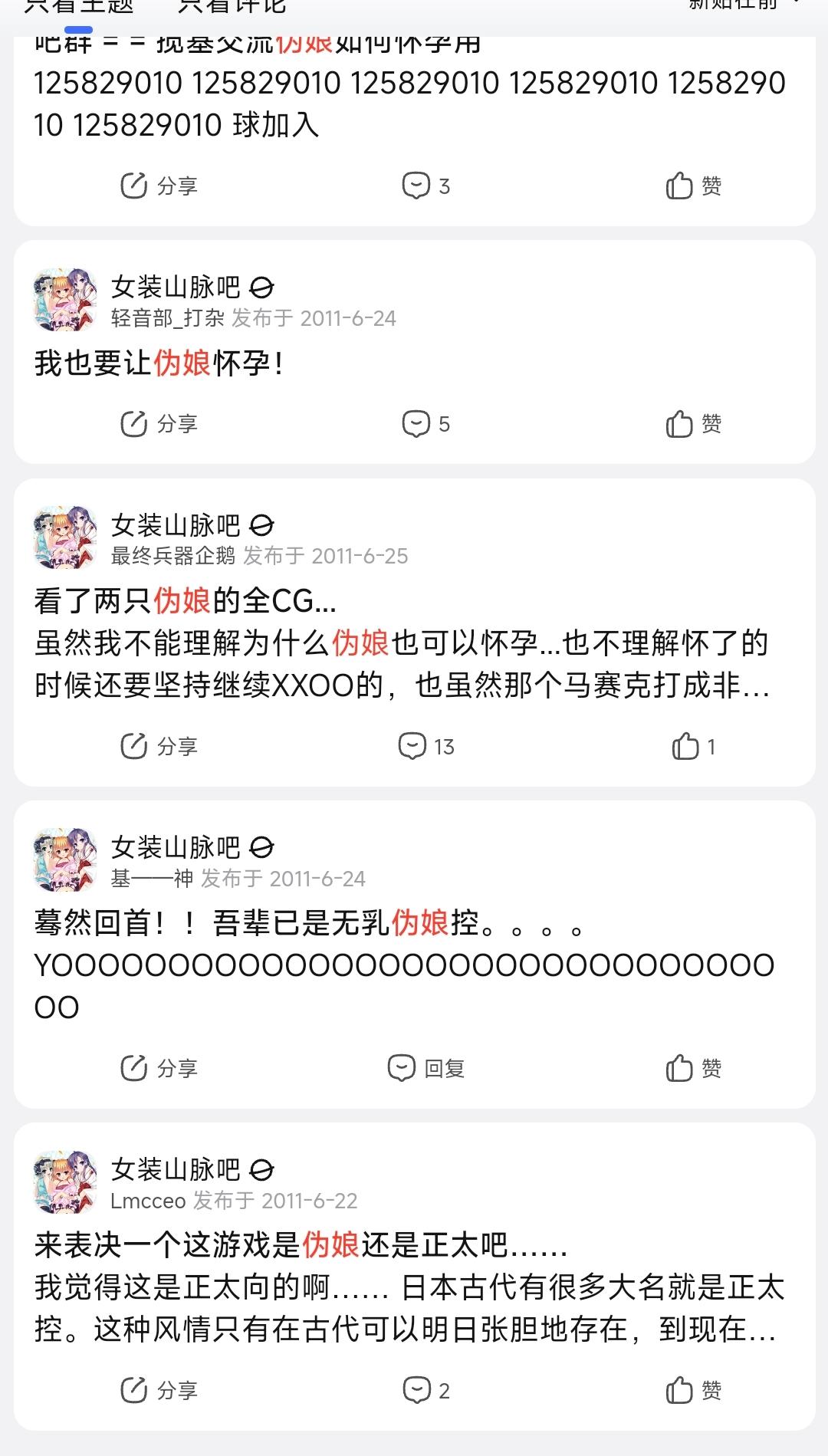
Task: Open the 2 comments on Lmcceo's post
Action: [x=426, y=1390]
